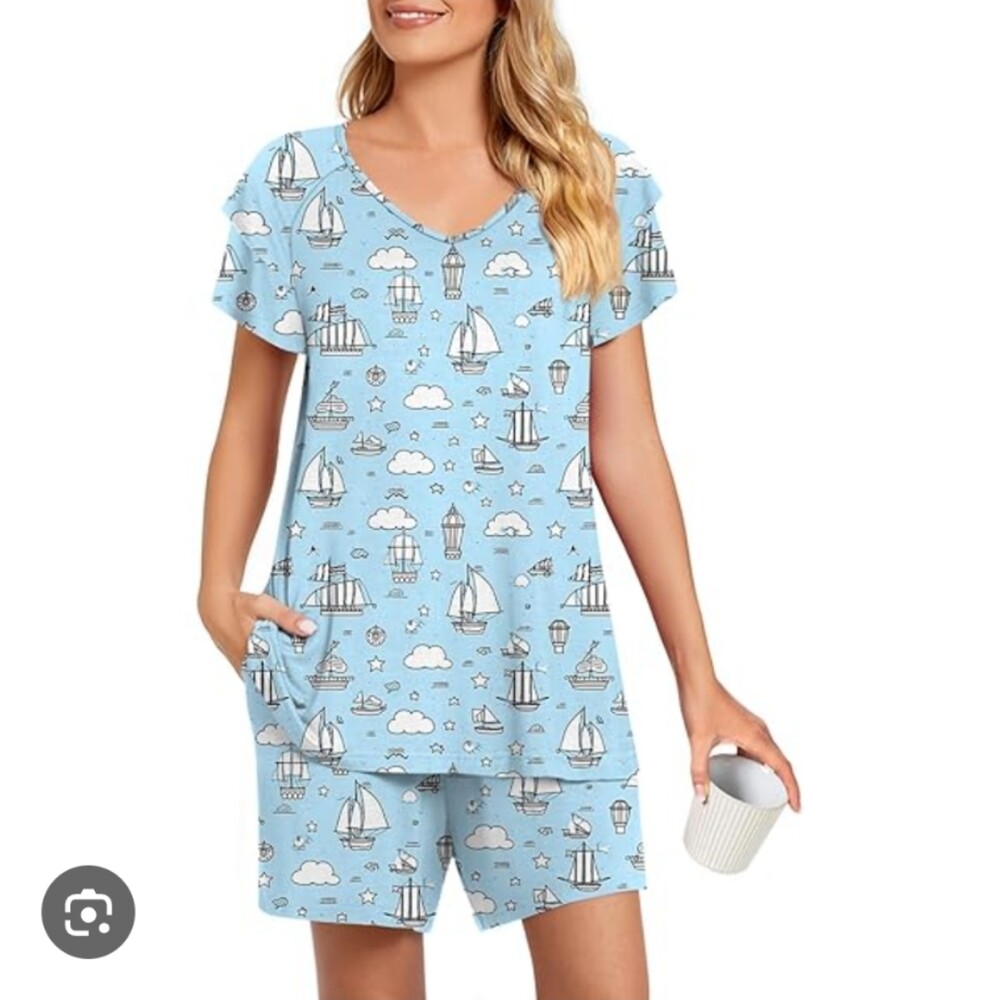
Task: Search this image with Google Lens
Action: coord(88,912)
